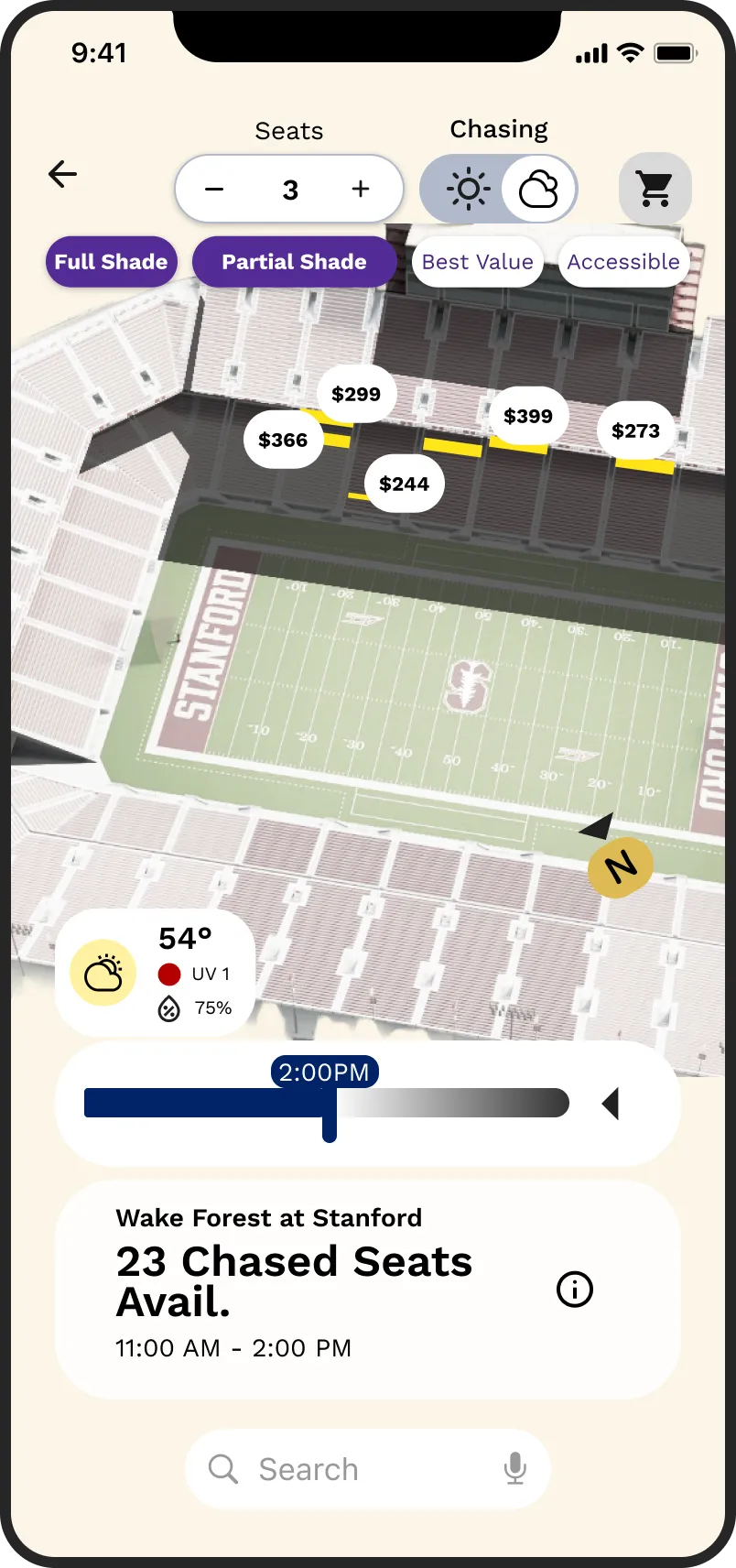The height and width of the screenshot is (1568, 736).
Task: Select the $273 seat marker
Action: 635,430
